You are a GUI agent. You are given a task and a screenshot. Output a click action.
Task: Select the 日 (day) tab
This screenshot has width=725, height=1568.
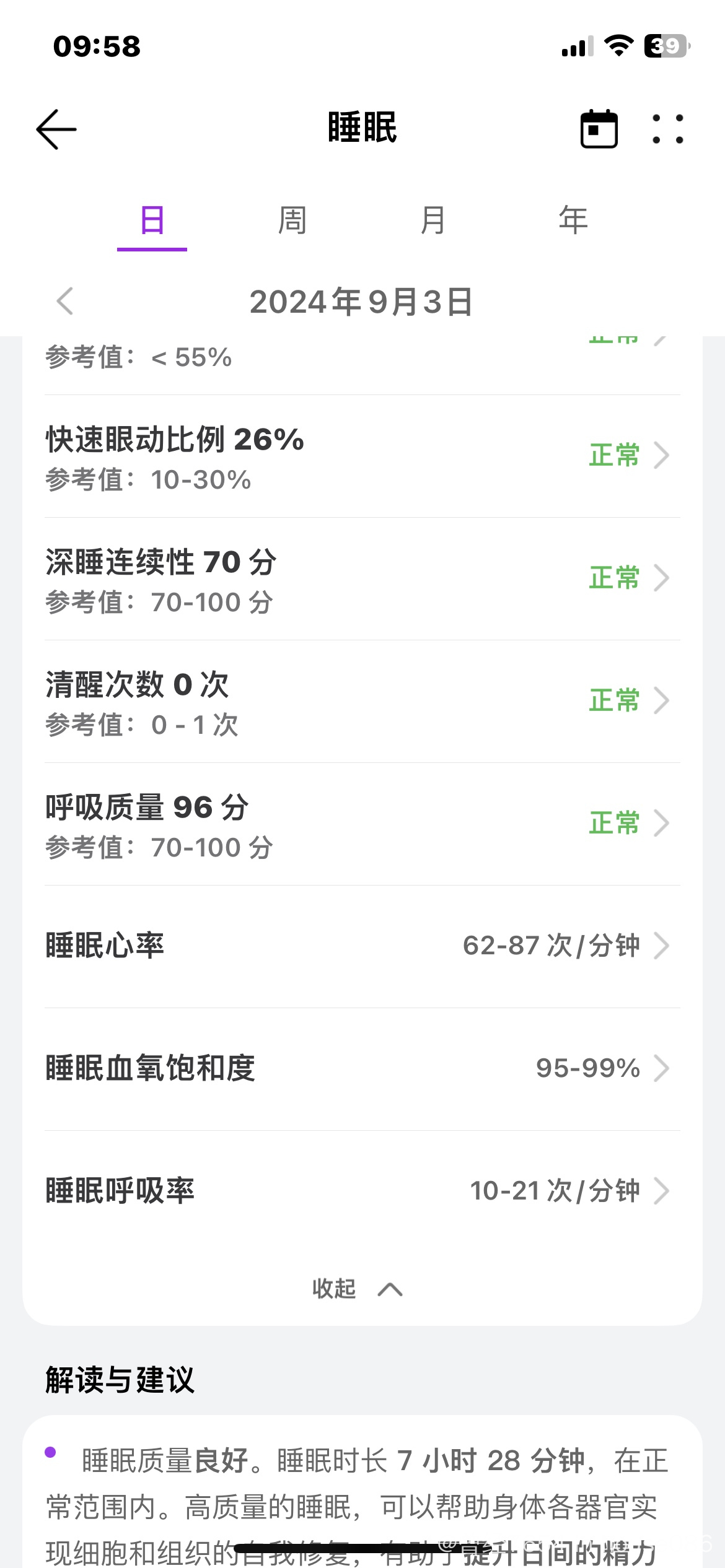152,220
